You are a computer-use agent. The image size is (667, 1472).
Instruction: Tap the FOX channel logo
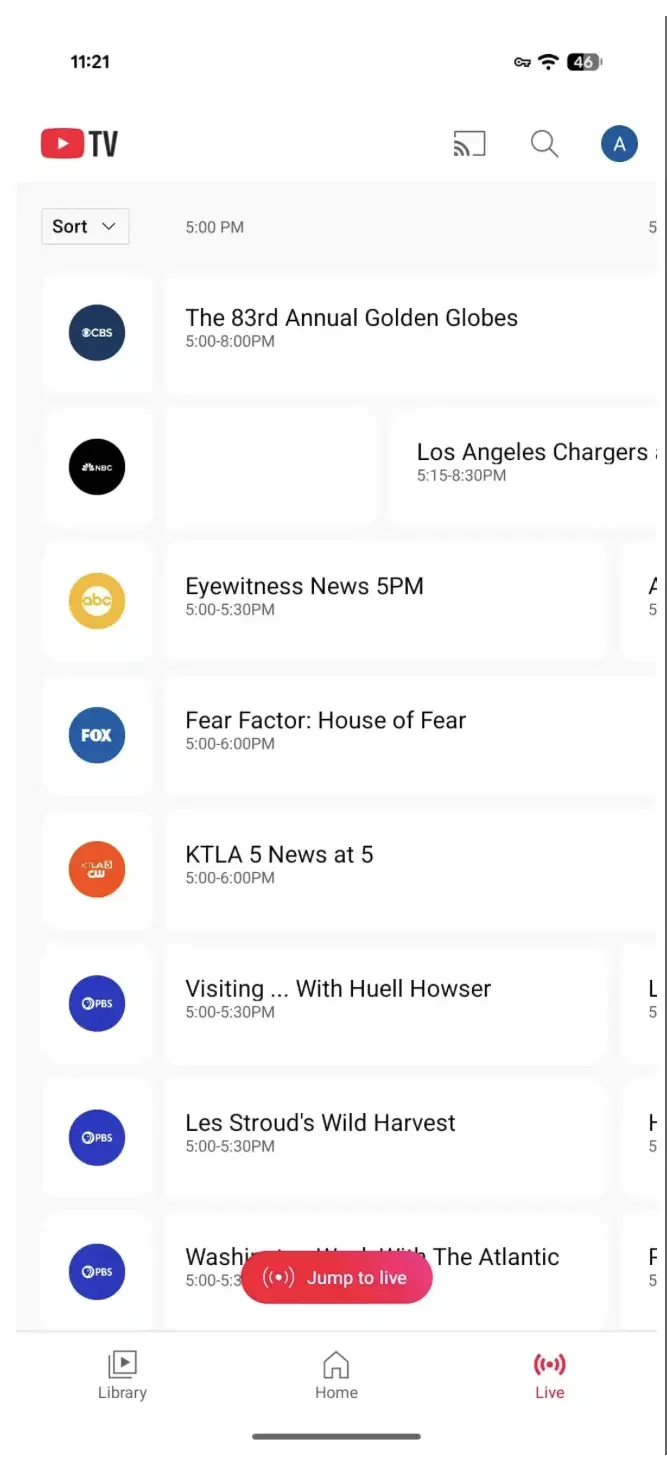[x=97, y=735]
